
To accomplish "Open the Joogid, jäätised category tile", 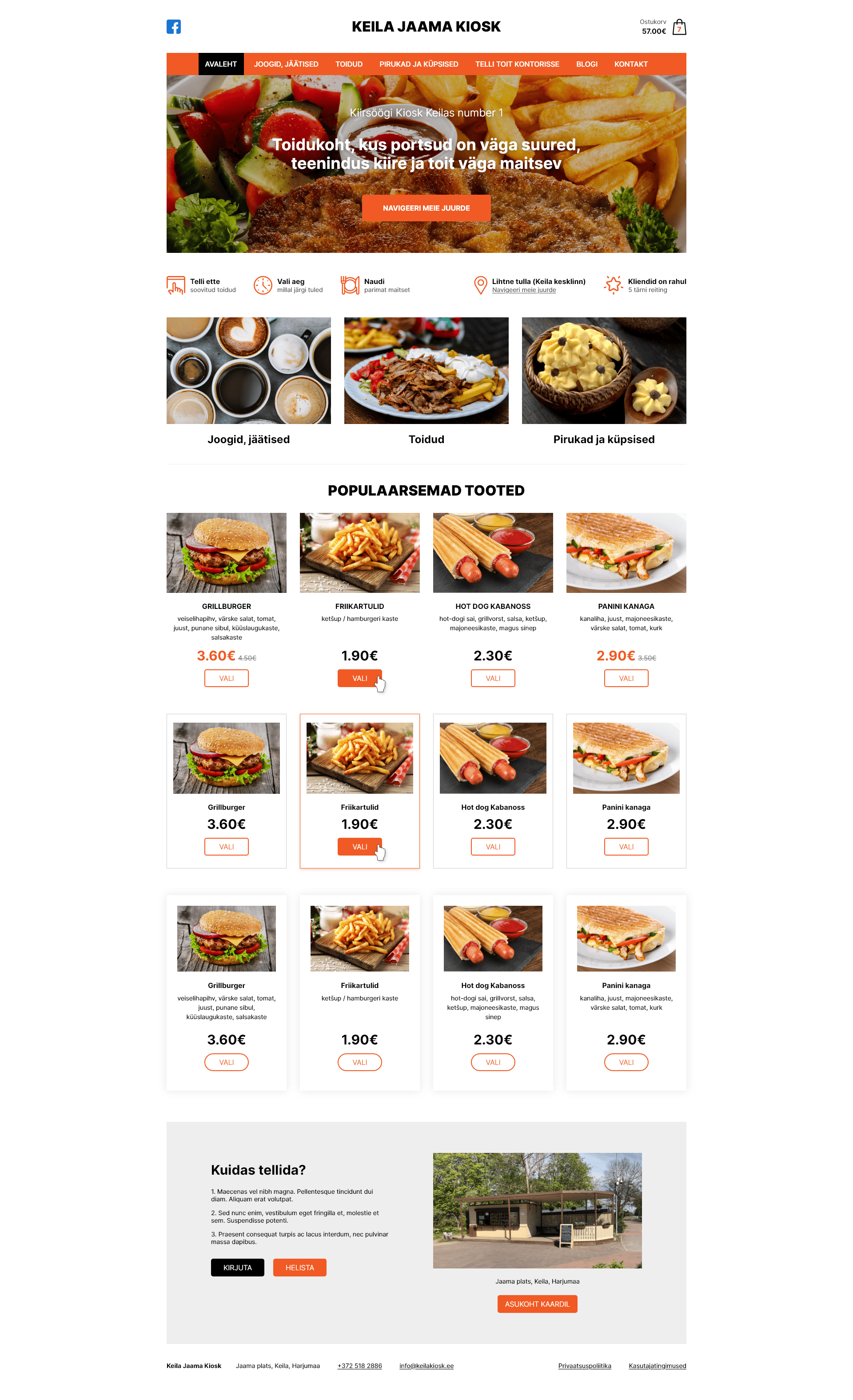I will point(248,382).
